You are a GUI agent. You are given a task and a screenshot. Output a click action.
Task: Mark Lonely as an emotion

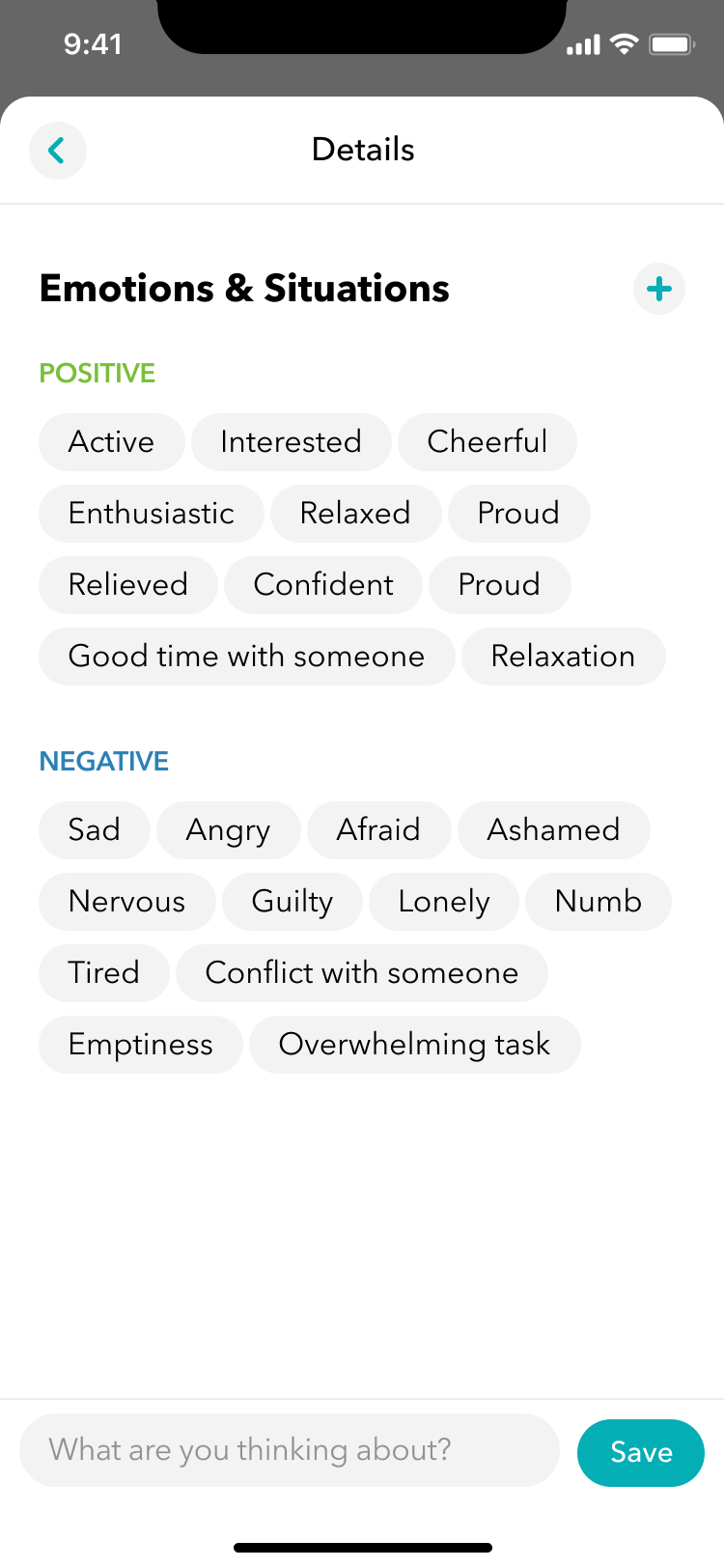click(x=444, y=902)
